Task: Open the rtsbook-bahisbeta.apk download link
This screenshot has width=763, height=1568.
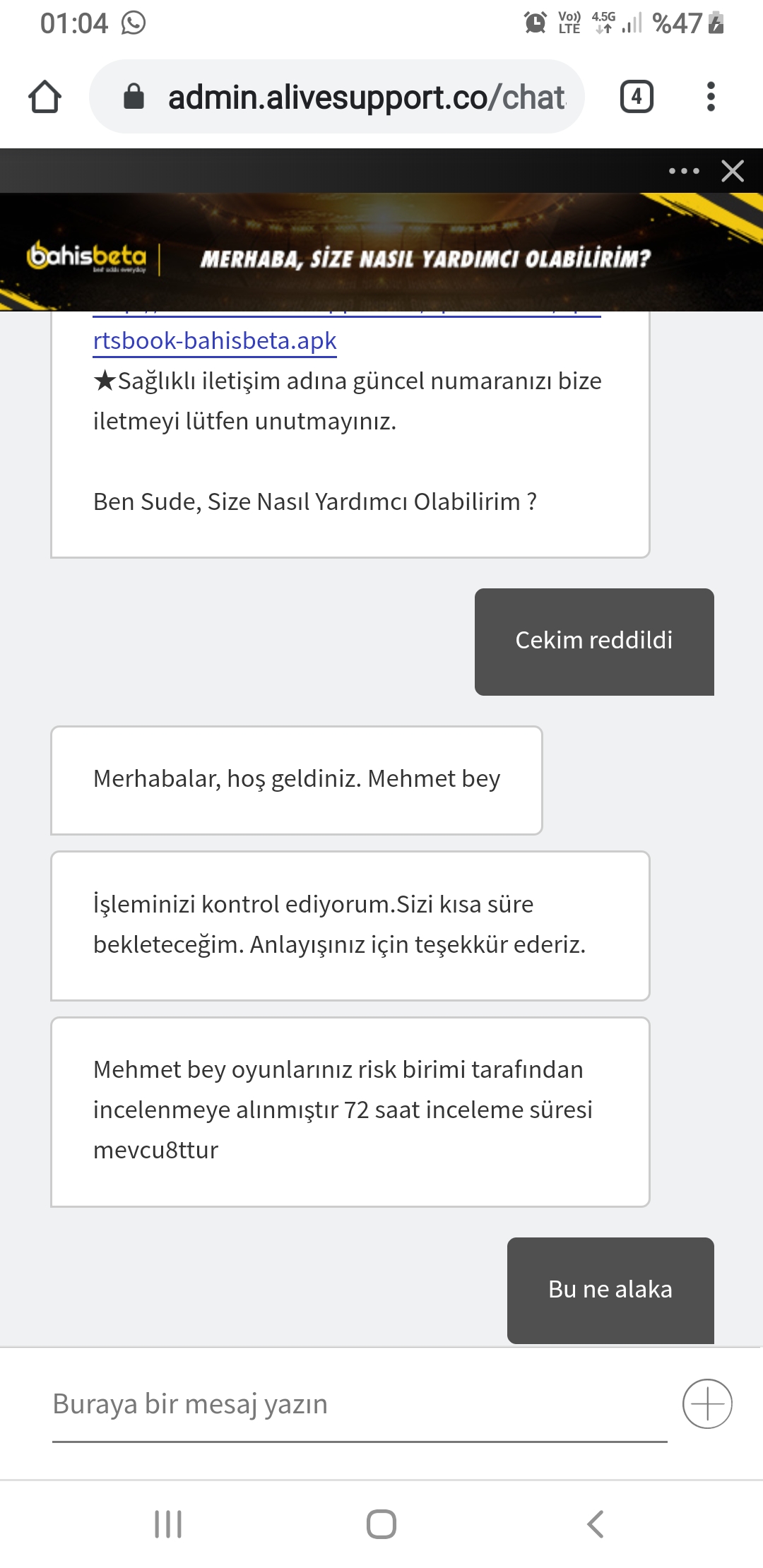Action: pyautogui.click(x=215, y=340)
